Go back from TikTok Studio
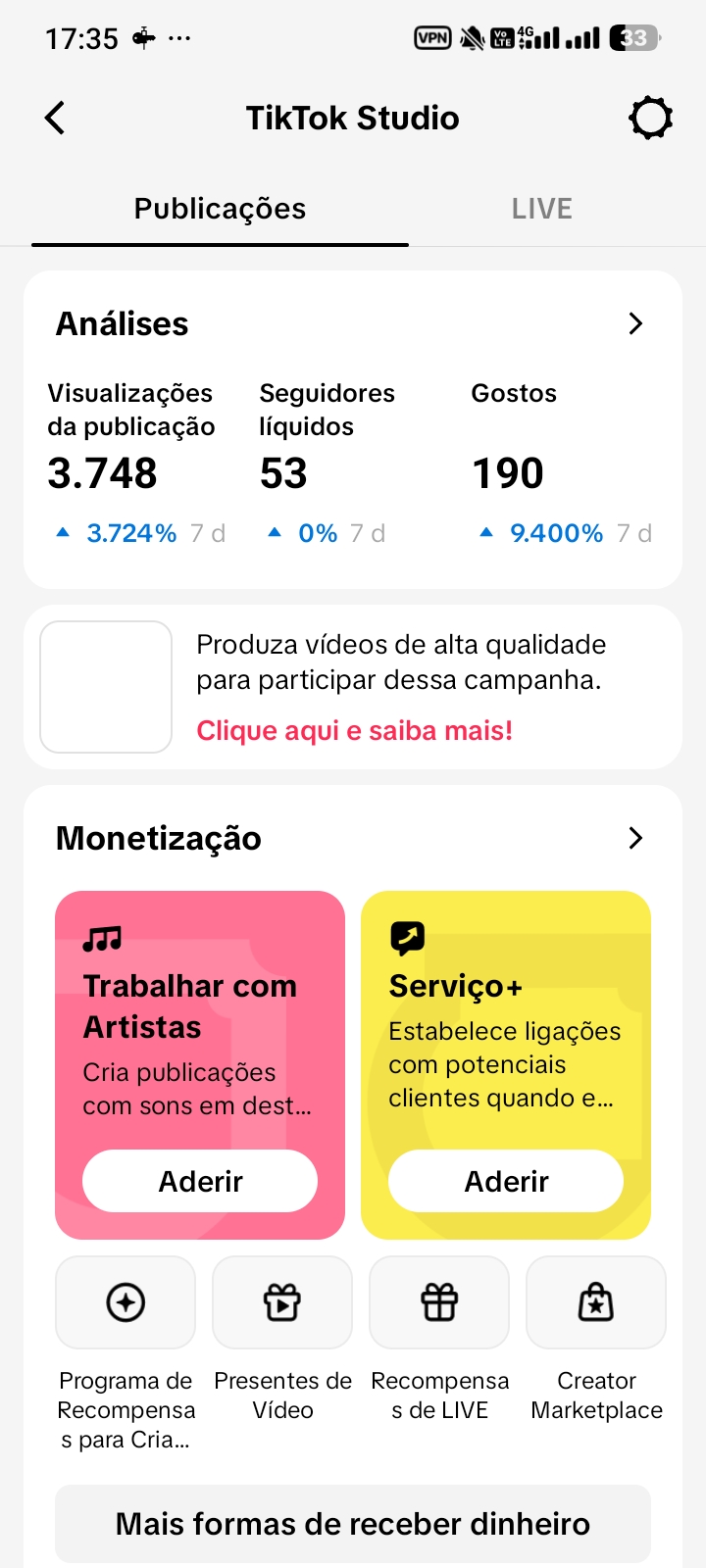This screenshot has height=1568, width=706. tap(55, 118)
